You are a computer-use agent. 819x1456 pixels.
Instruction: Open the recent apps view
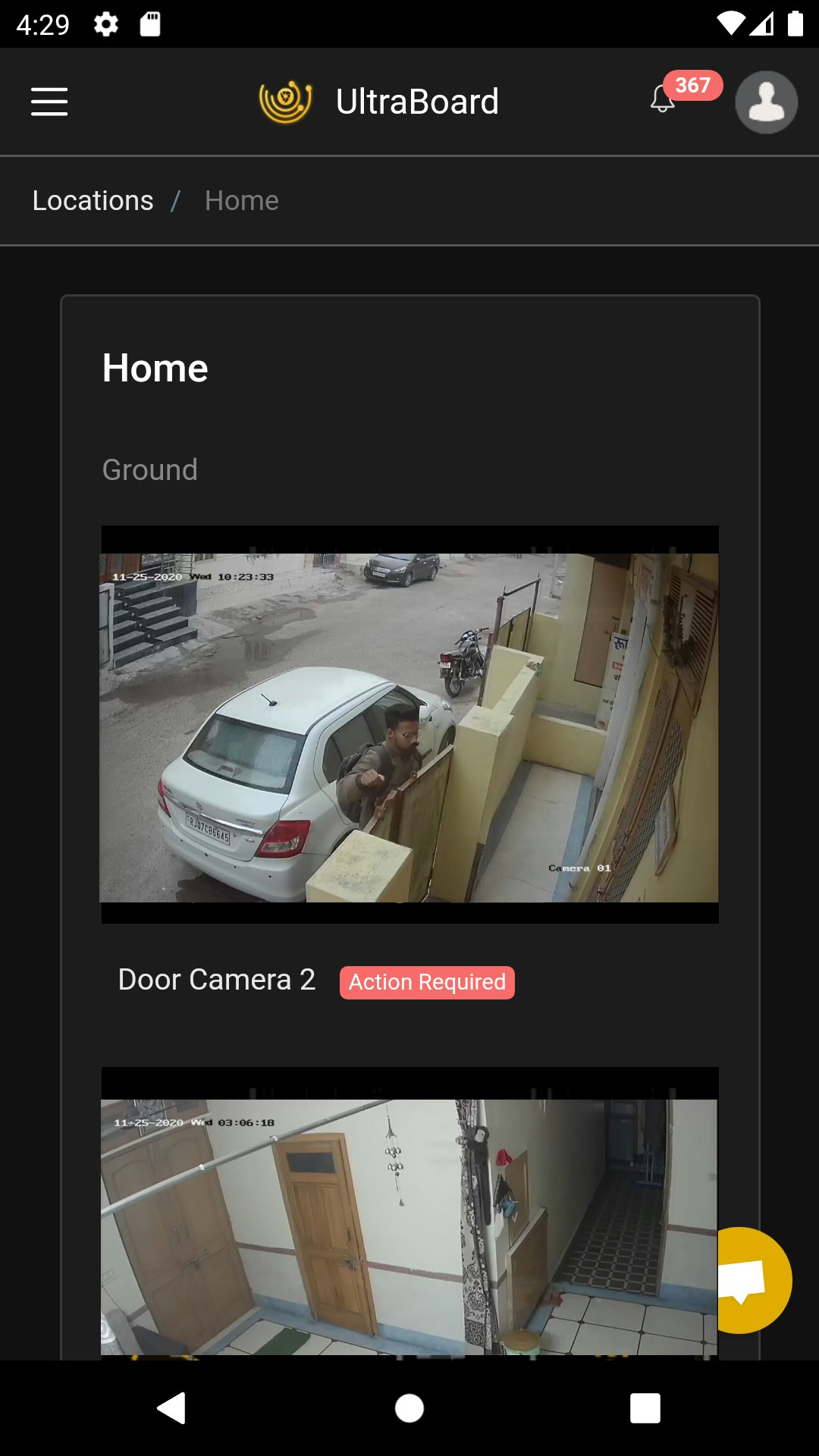[645, 1408]
